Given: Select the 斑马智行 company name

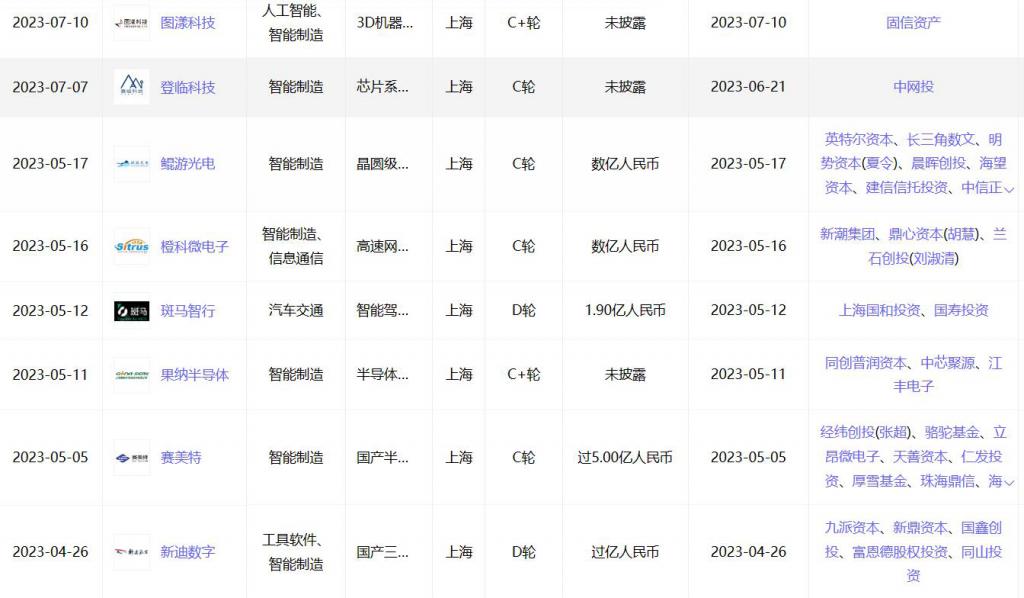Looking at the screenshot, I should click(x=188, y=310).
